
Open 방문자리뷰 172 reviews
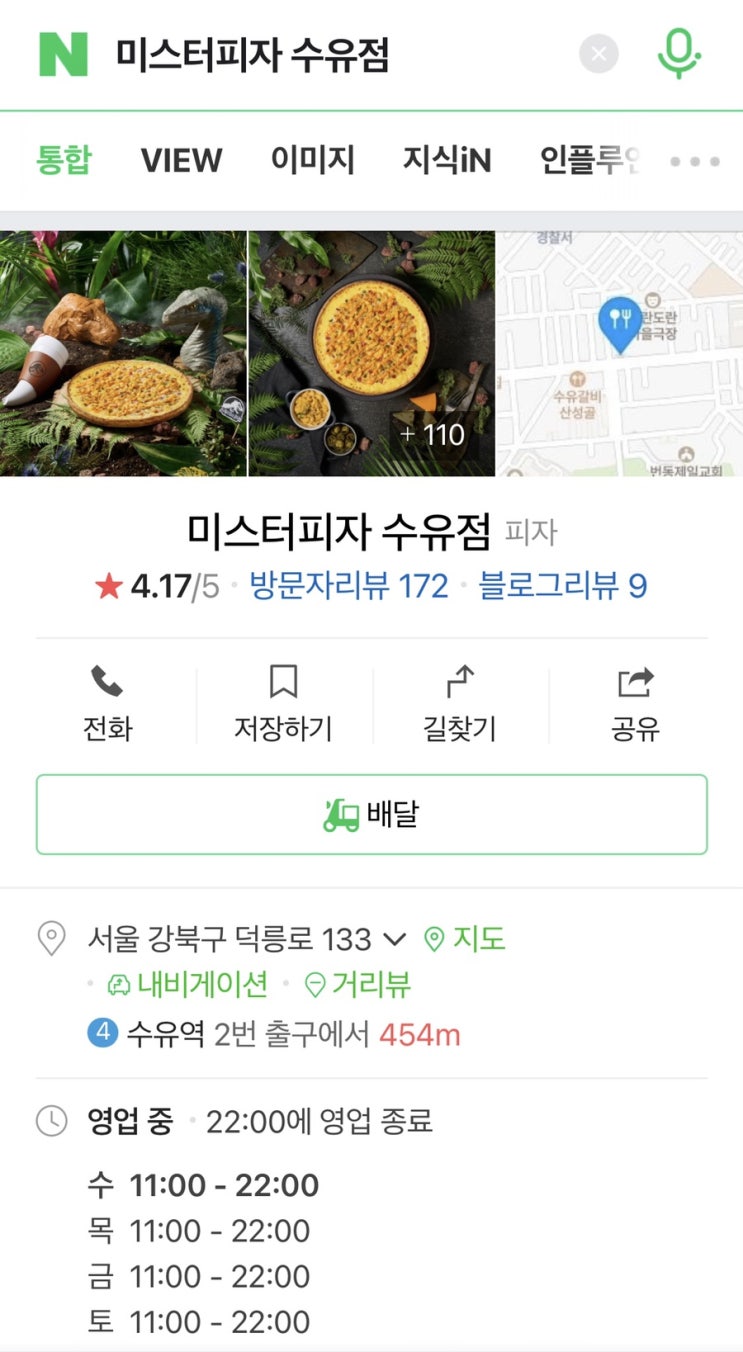coord(348,586)
